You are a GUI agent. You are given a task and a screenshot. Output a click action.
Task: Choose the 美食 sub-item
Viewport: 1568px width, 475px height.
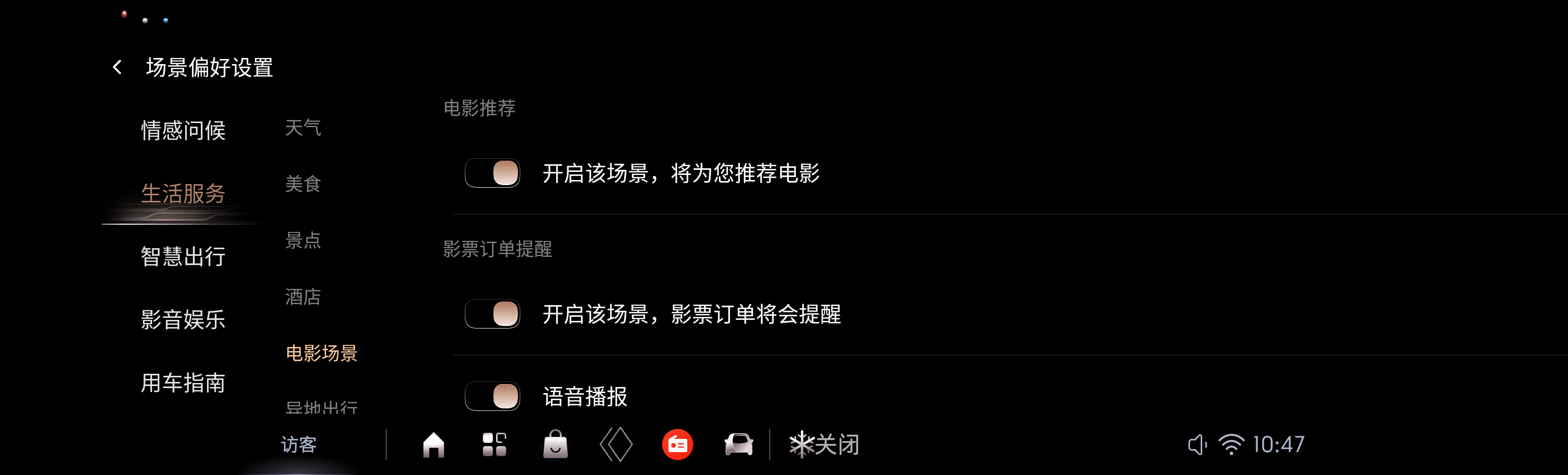point(303,184)
